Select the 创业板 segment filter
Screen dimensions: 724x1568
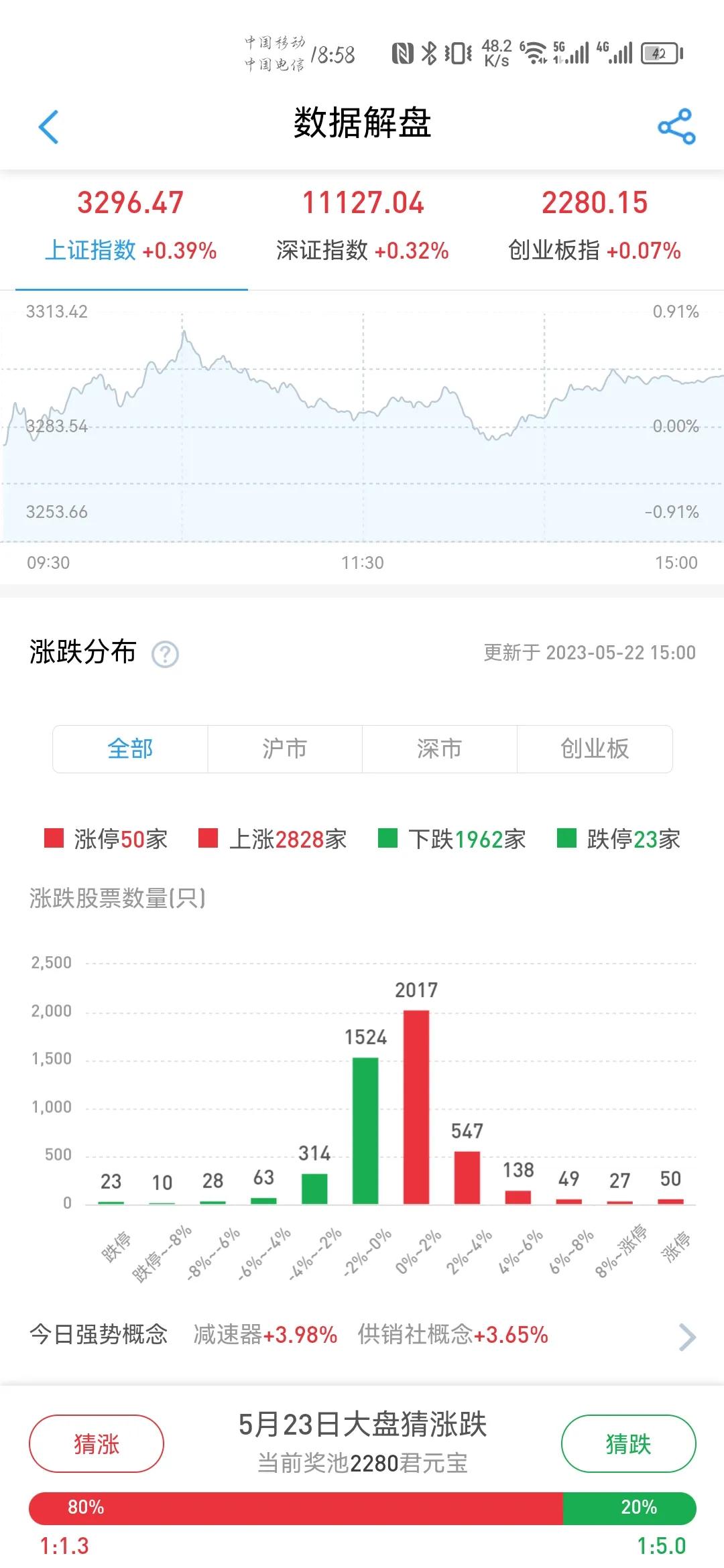click(x=593, y=749)
